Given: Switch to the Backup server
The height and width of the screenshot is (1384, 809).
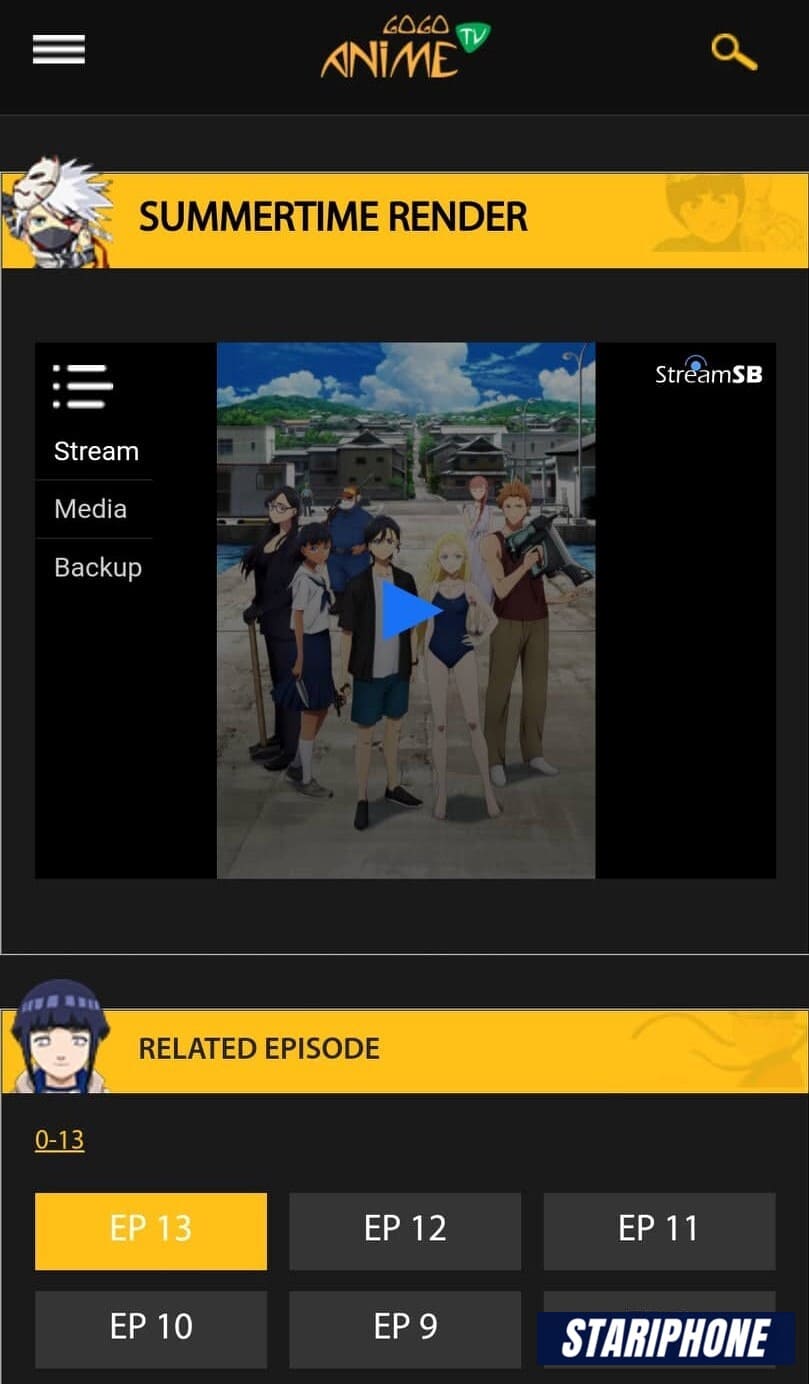Looking at the screenshot, I should [x=98, y=567].
